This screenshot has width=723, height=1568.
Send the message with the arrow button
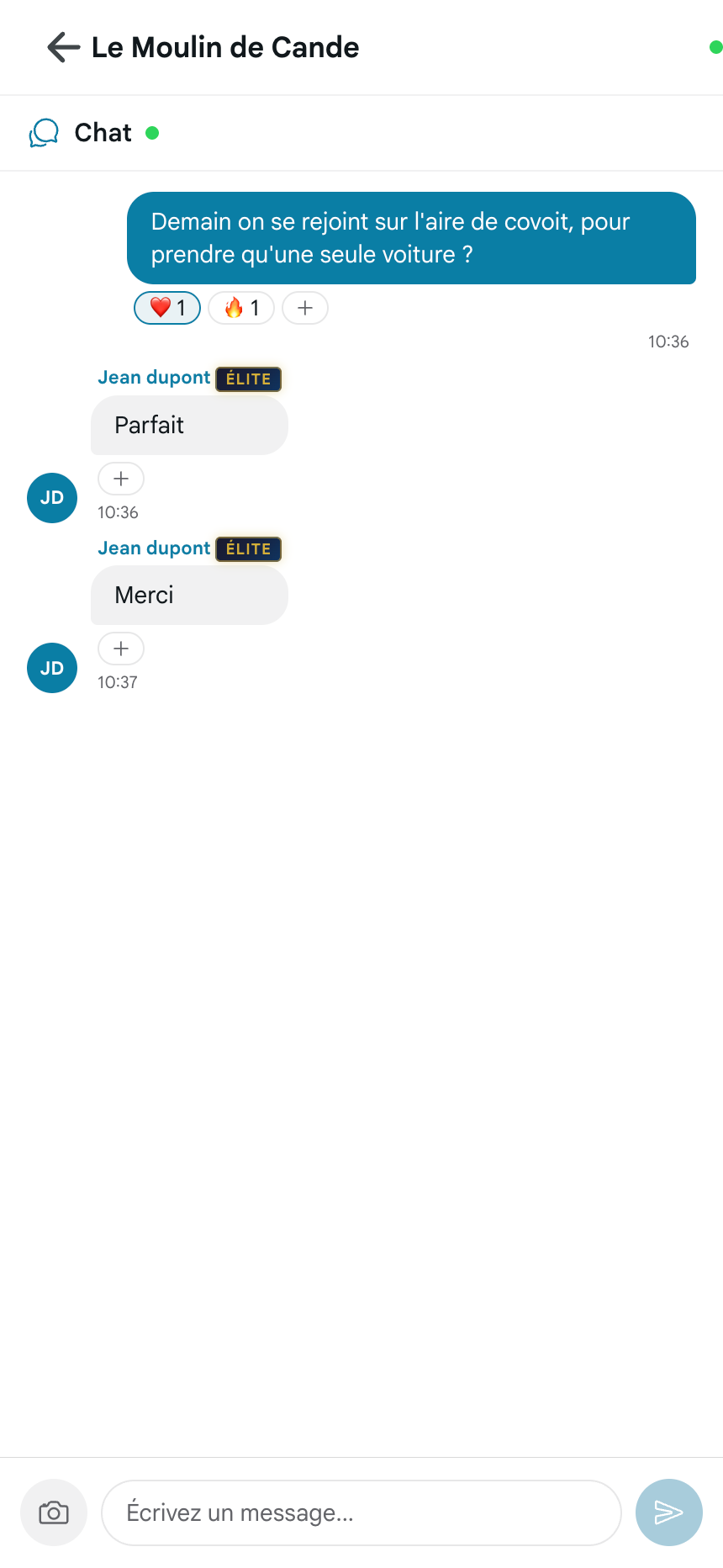(668, 1512)
